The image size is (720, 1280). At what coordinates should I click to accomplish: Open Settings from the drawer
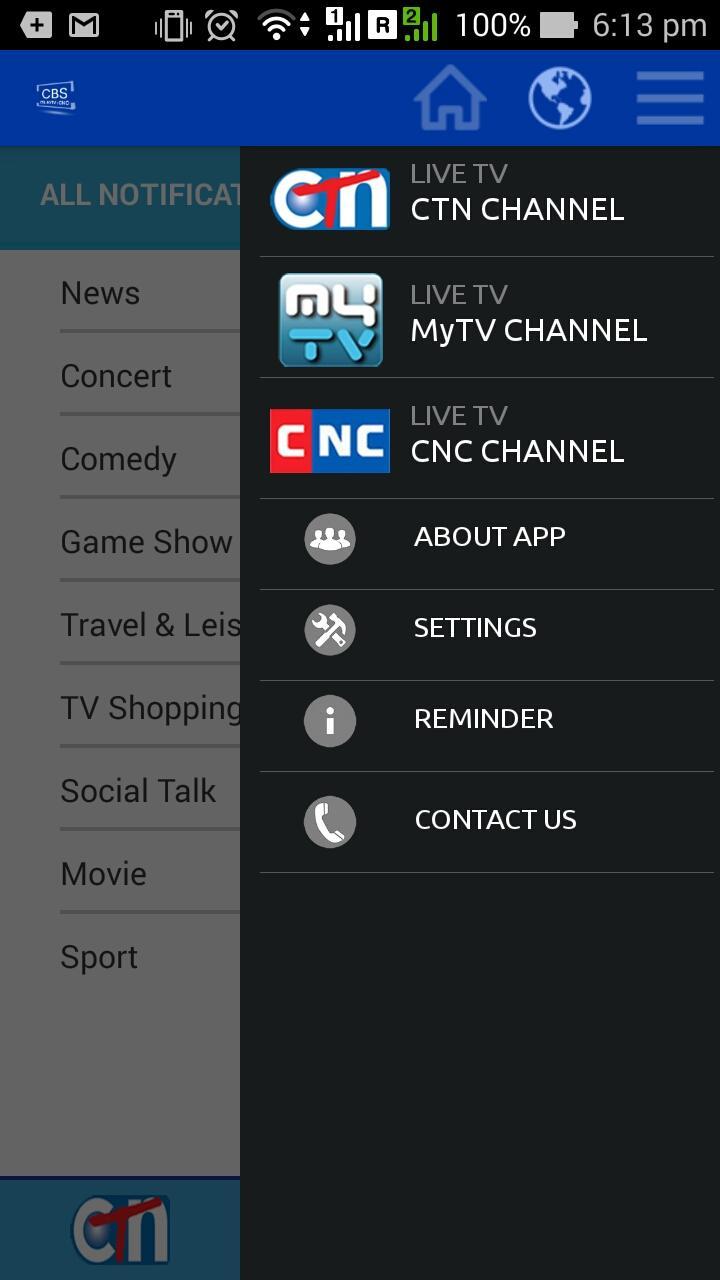475,628
